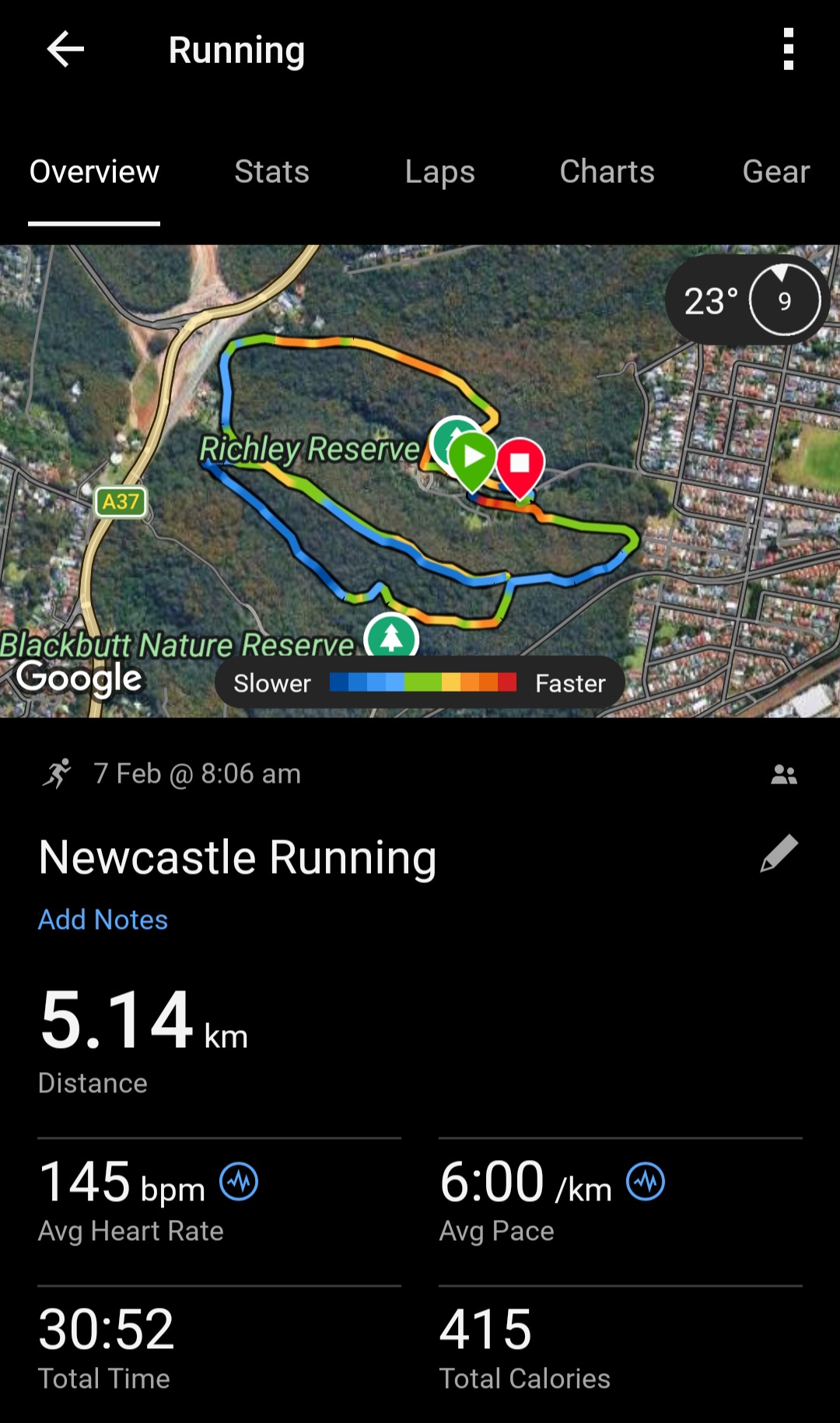Viewport: 840px width, 1423px height.
Task: Go back from the Running activity
Action: [65, 50]
